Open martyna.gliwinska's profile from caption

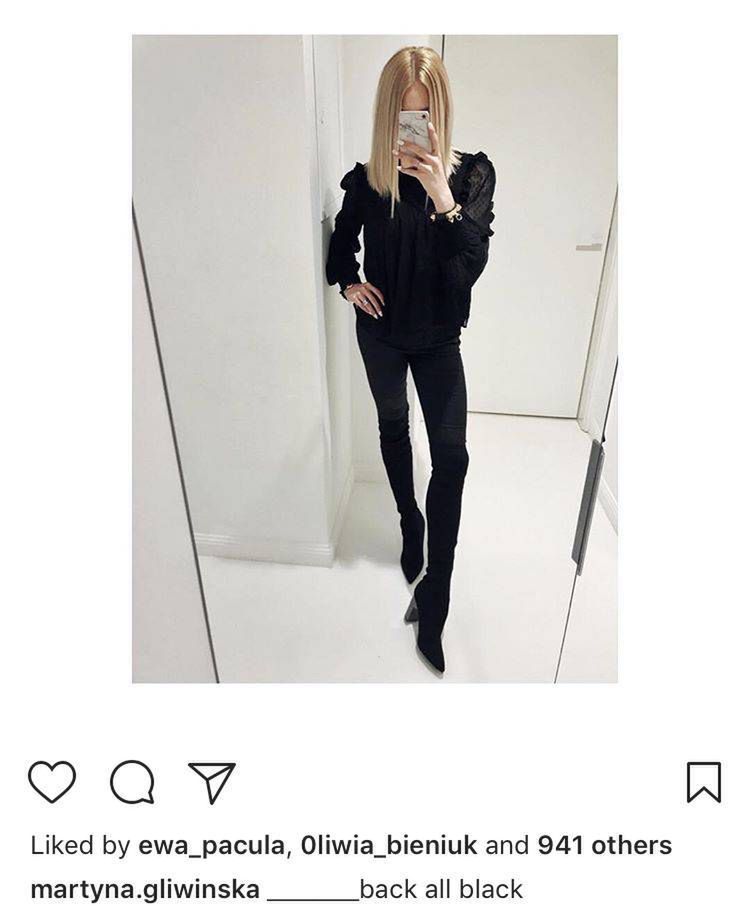pyautogui.click(x=145, y=889)
